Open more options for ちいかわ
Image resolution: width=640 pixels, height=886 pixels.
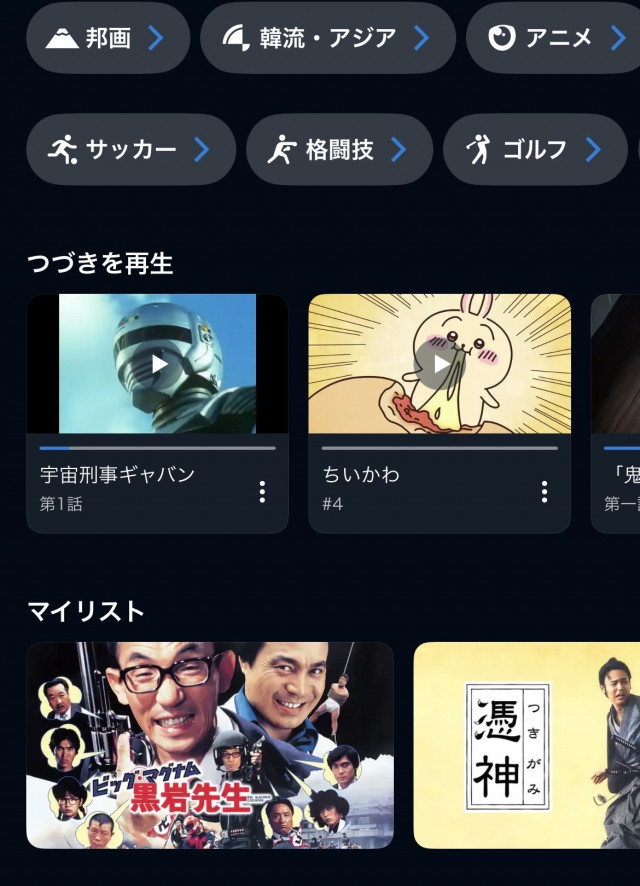(544, 491)
